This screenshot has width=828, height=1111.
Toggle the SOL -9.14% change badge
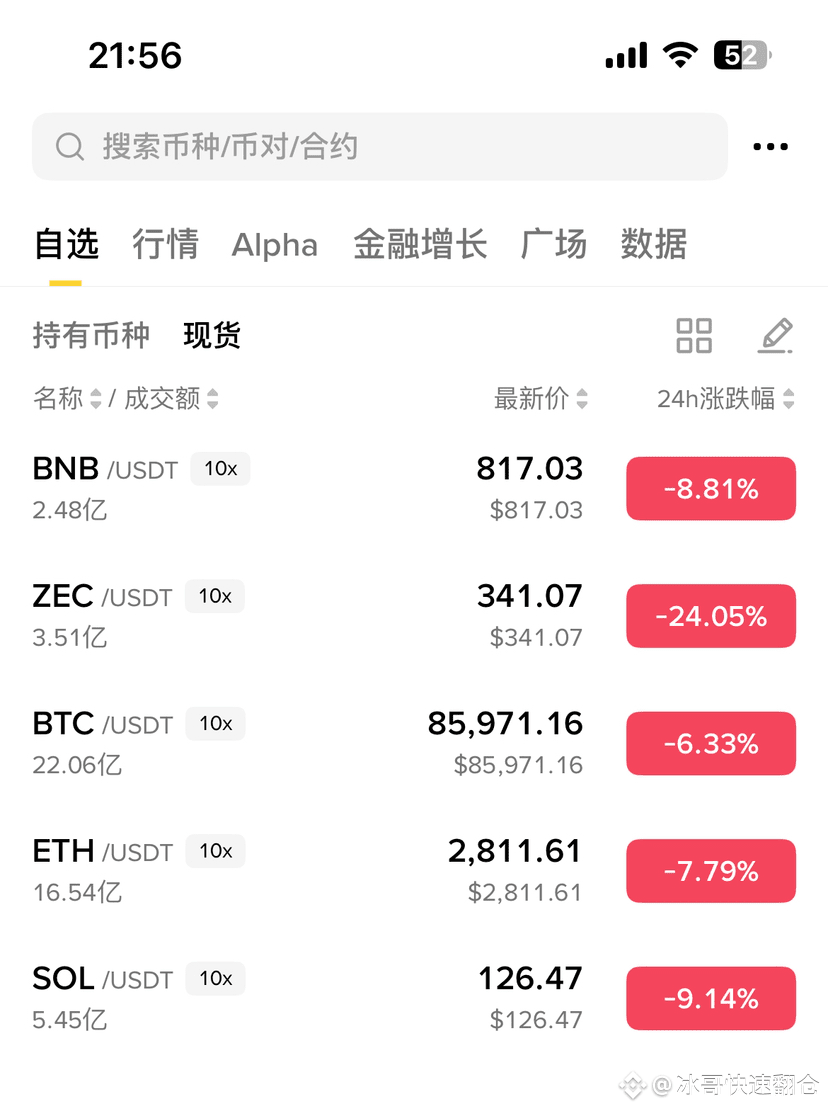point(711,998)
